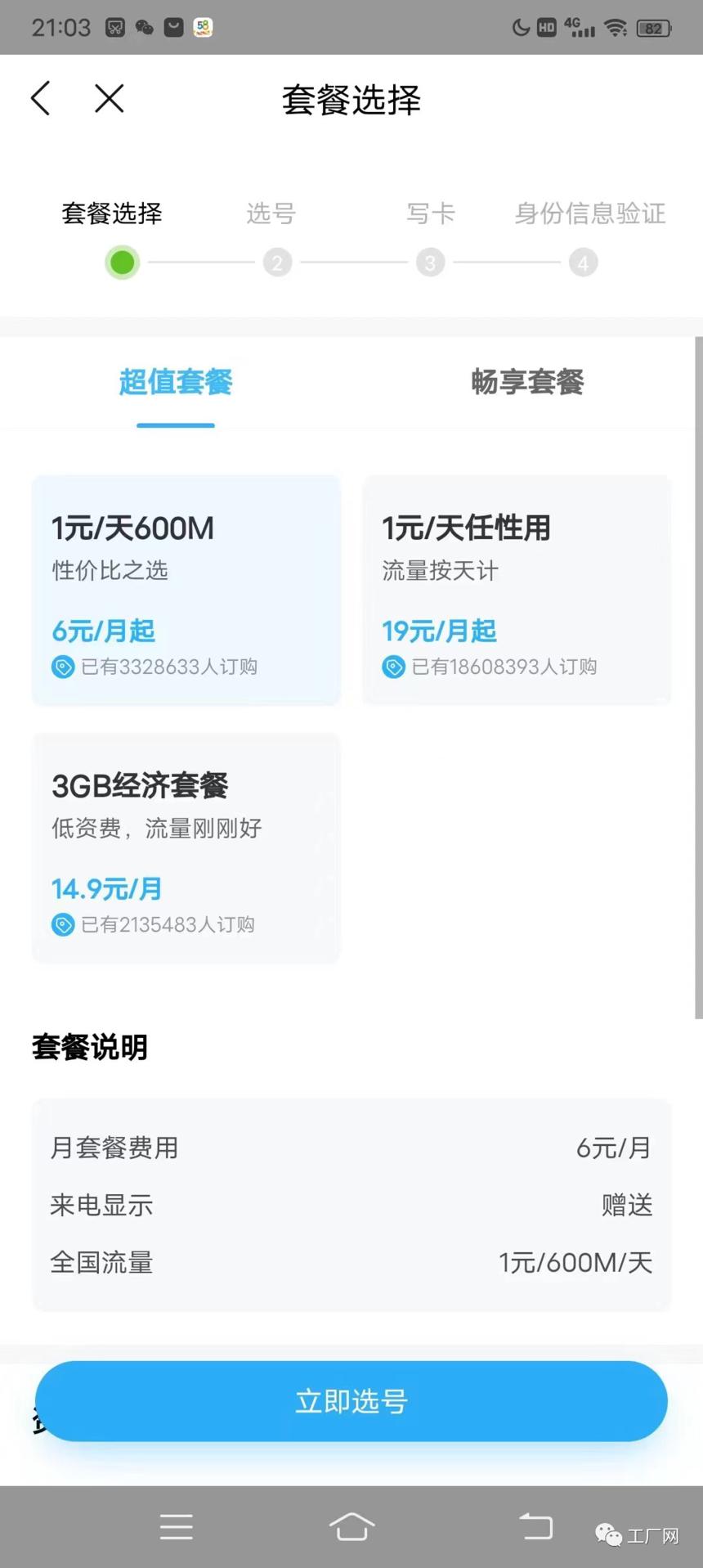The height and width of the screenshot is (1568, 703).
Task: Close the plan selection page
Action: [109, 99]
